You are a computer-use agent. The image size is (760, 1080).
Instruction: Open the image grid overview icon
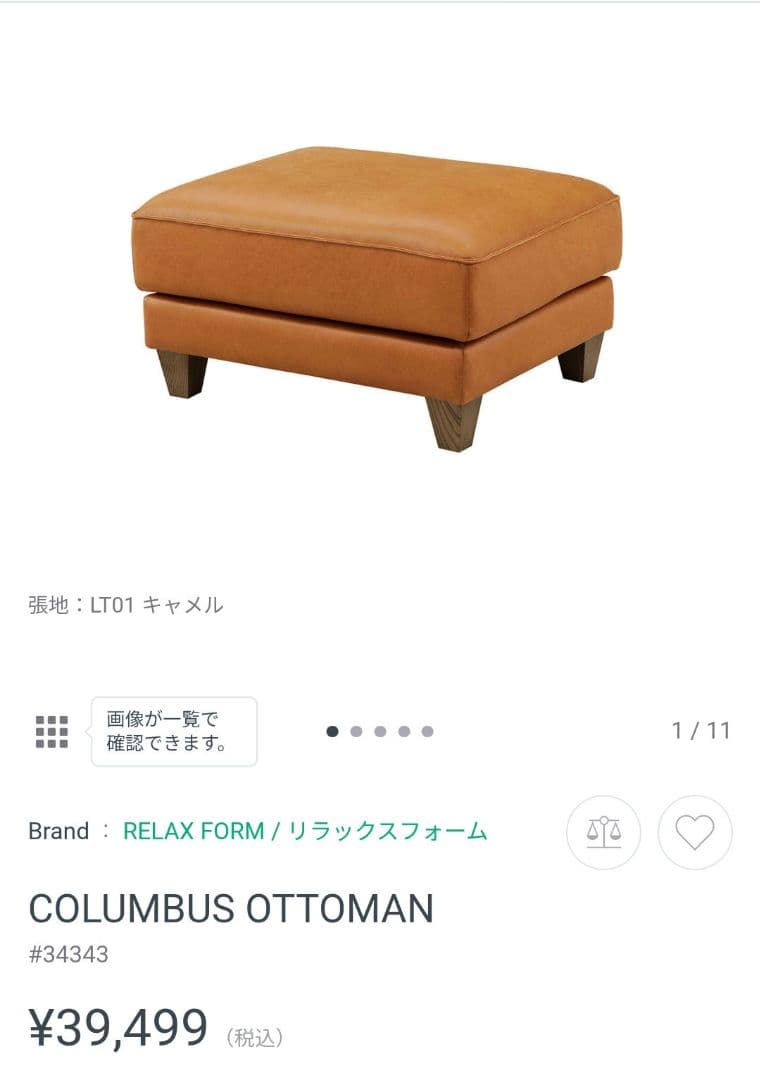point(52,731)
